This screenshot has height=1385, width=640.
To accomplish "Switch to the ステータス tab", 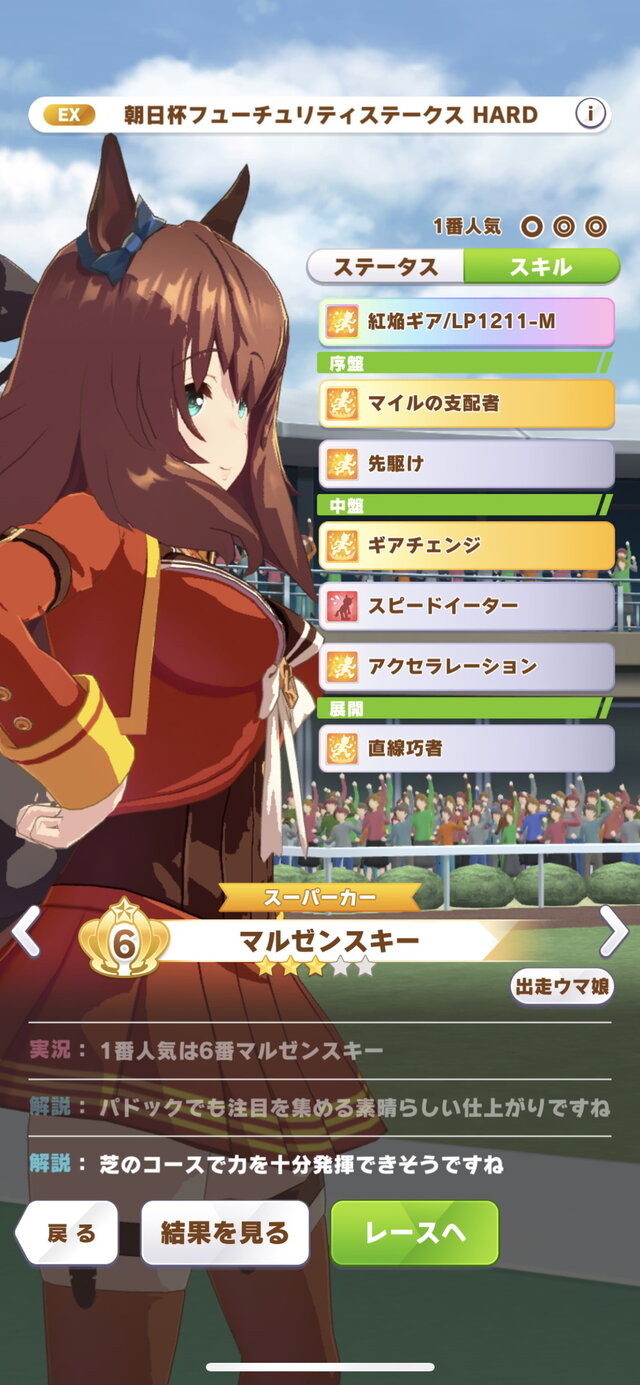I will tap(386, 267).
